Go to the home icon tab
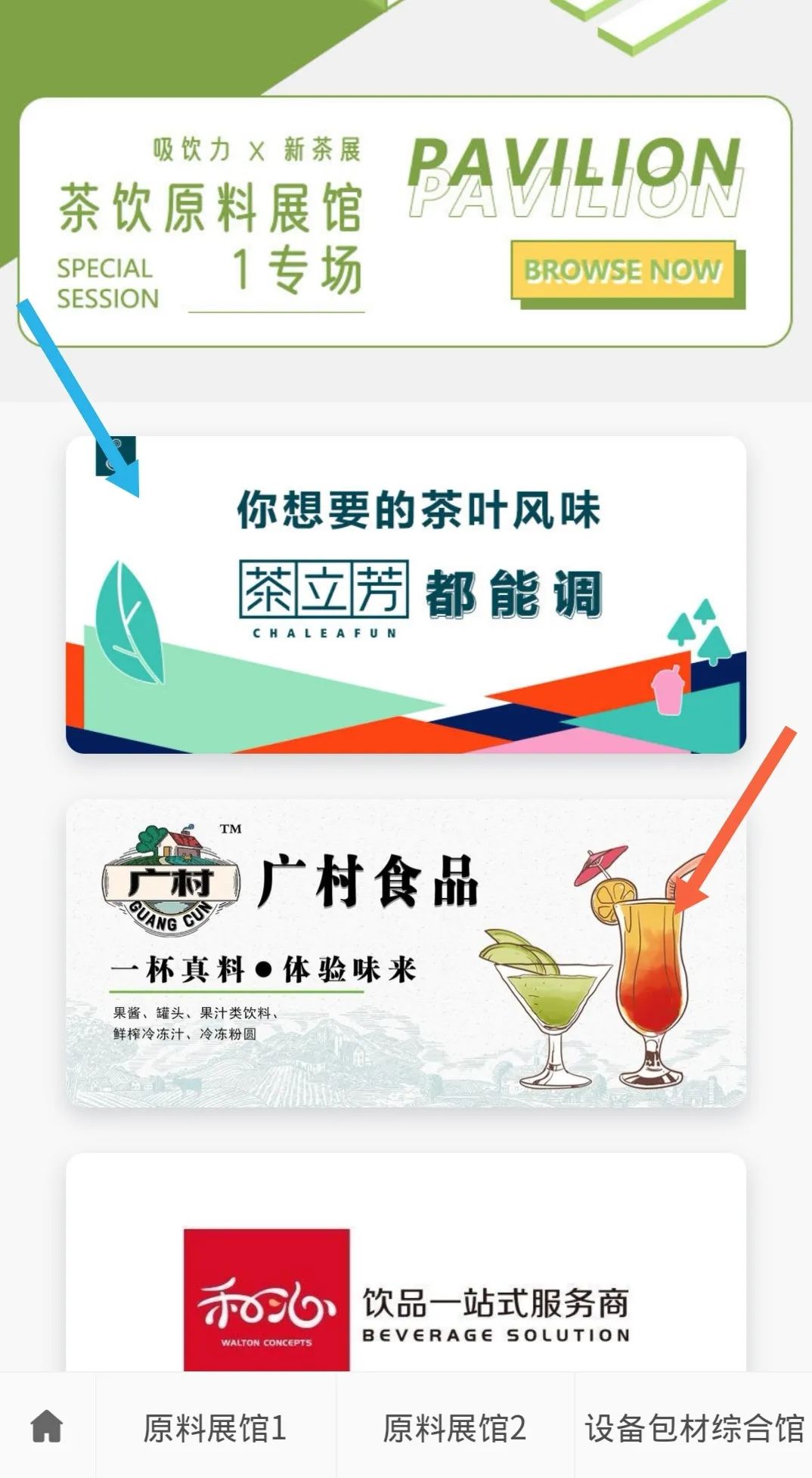The image size is (812, 1478). coord(47,1427)
